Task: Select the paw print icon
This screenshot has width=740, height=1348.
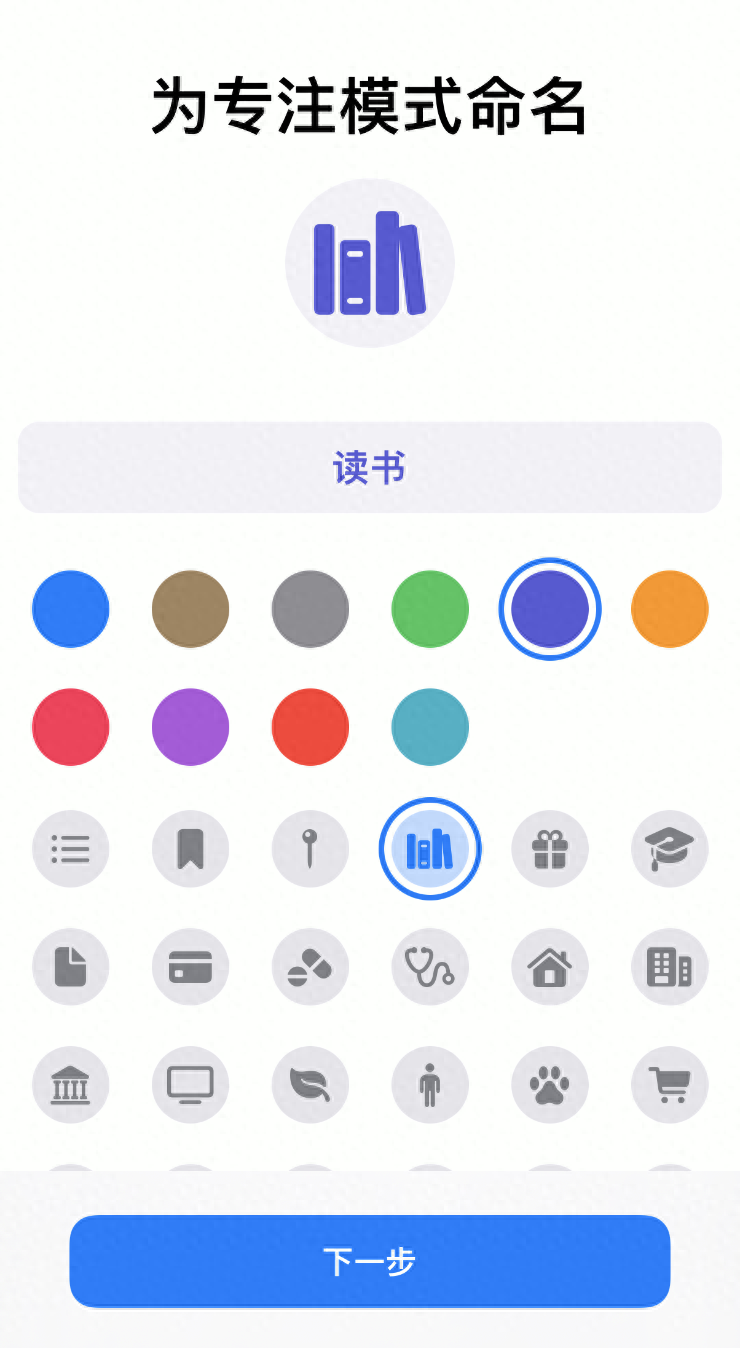Action: point(550,1084)
